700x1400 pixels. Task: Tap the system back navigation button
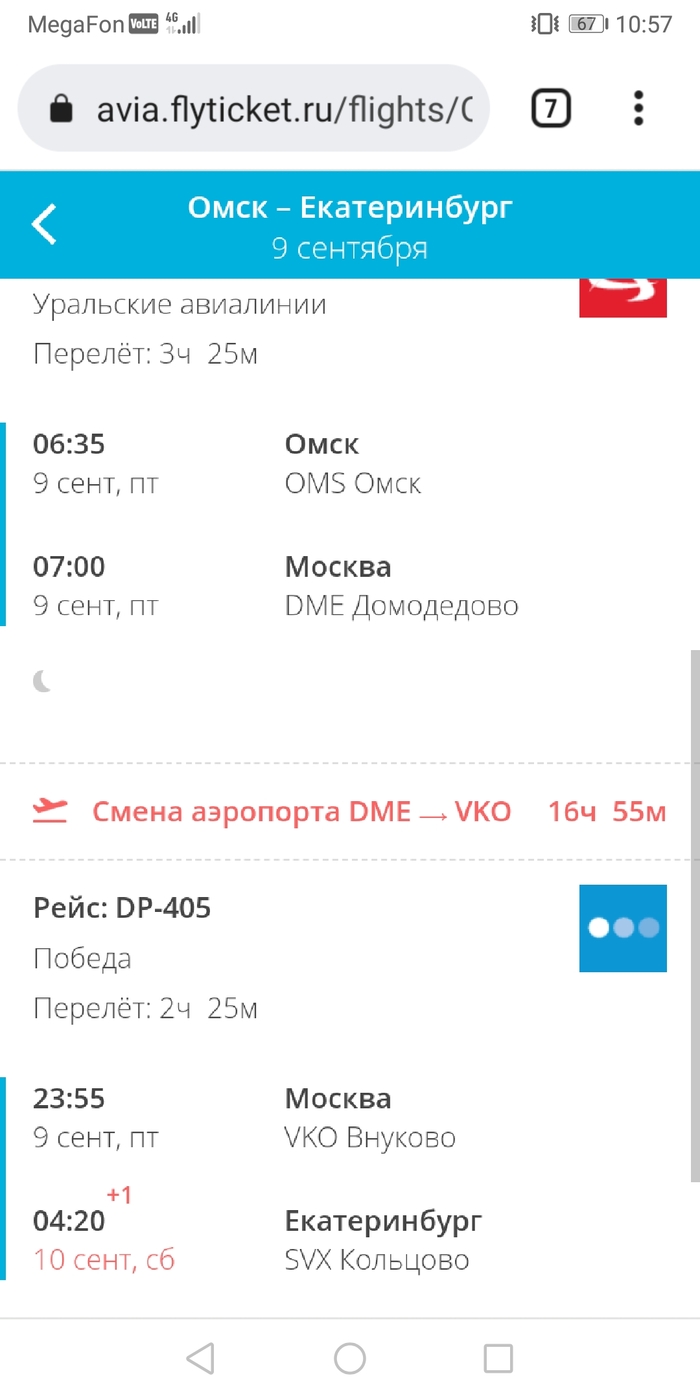point(201,1357)
